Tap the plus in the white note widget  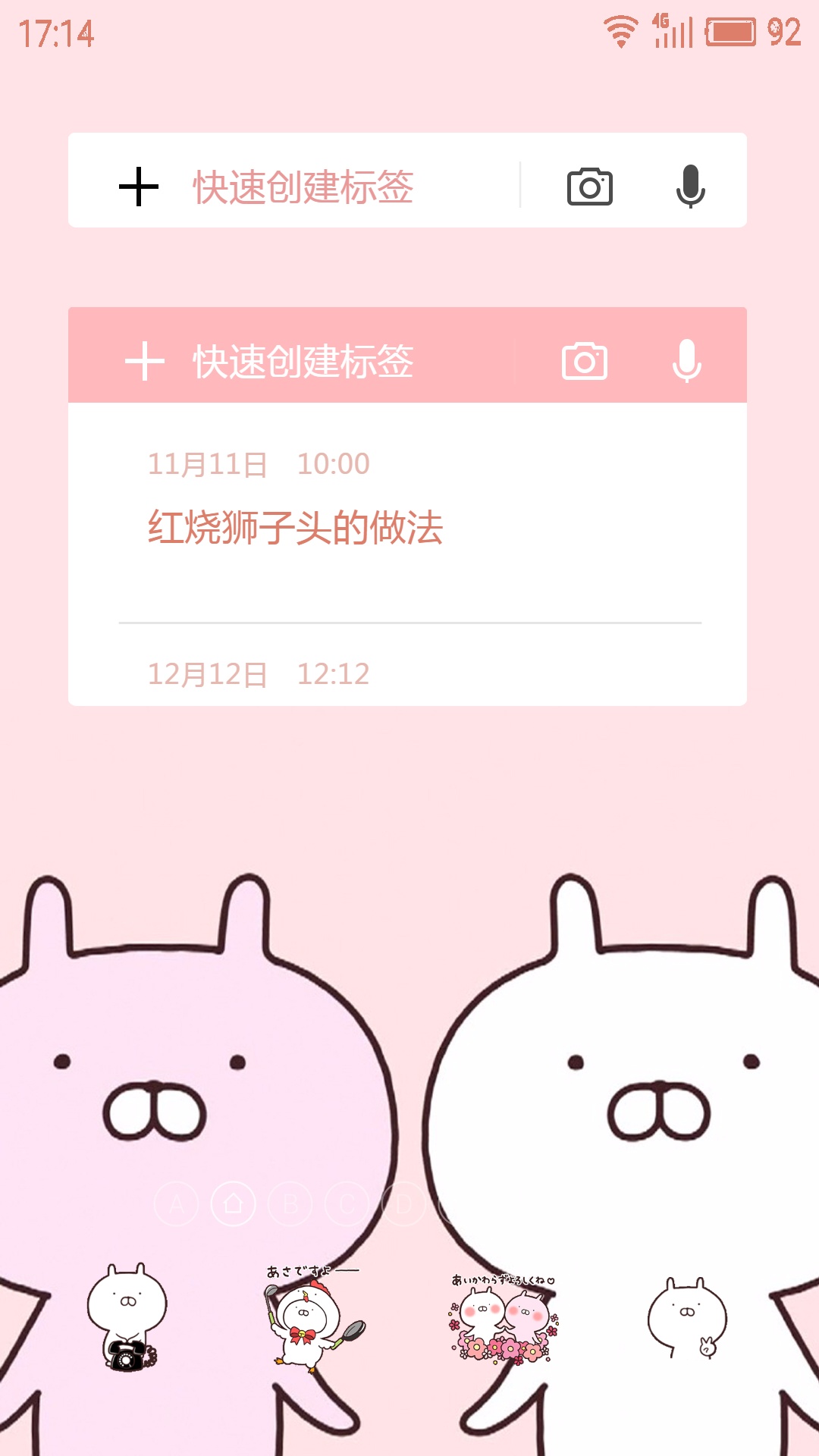click(x=139, y=187)
